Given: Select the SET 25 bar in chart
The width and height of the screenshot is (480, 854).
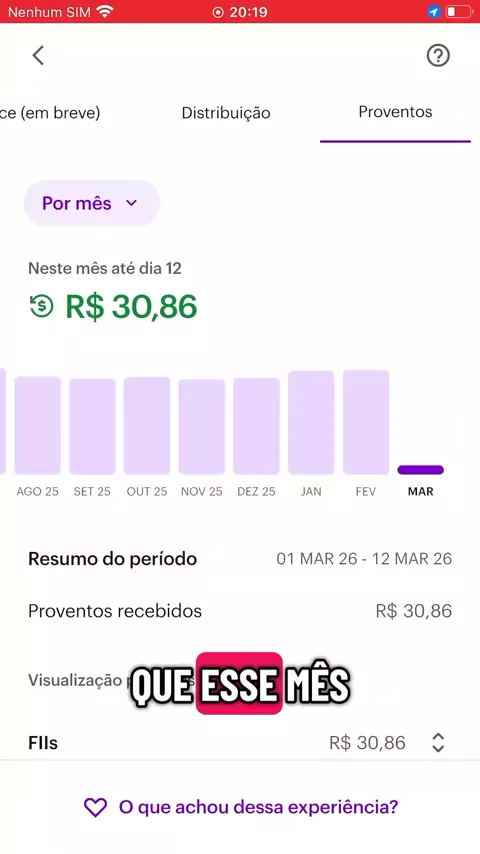Looking at the screenshot, I should [x=92, y=426].
